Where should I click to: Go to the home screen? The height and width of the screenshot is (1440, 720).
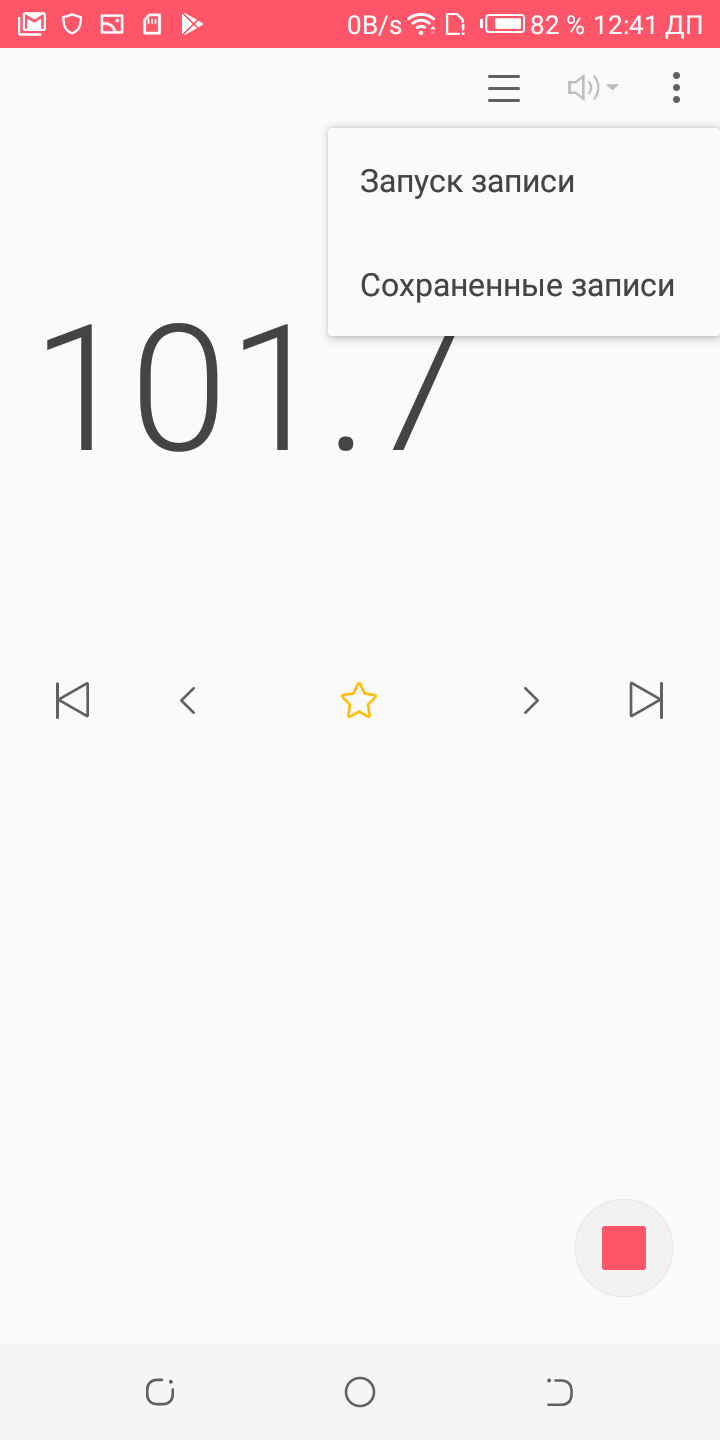(x=360, y=1392)
